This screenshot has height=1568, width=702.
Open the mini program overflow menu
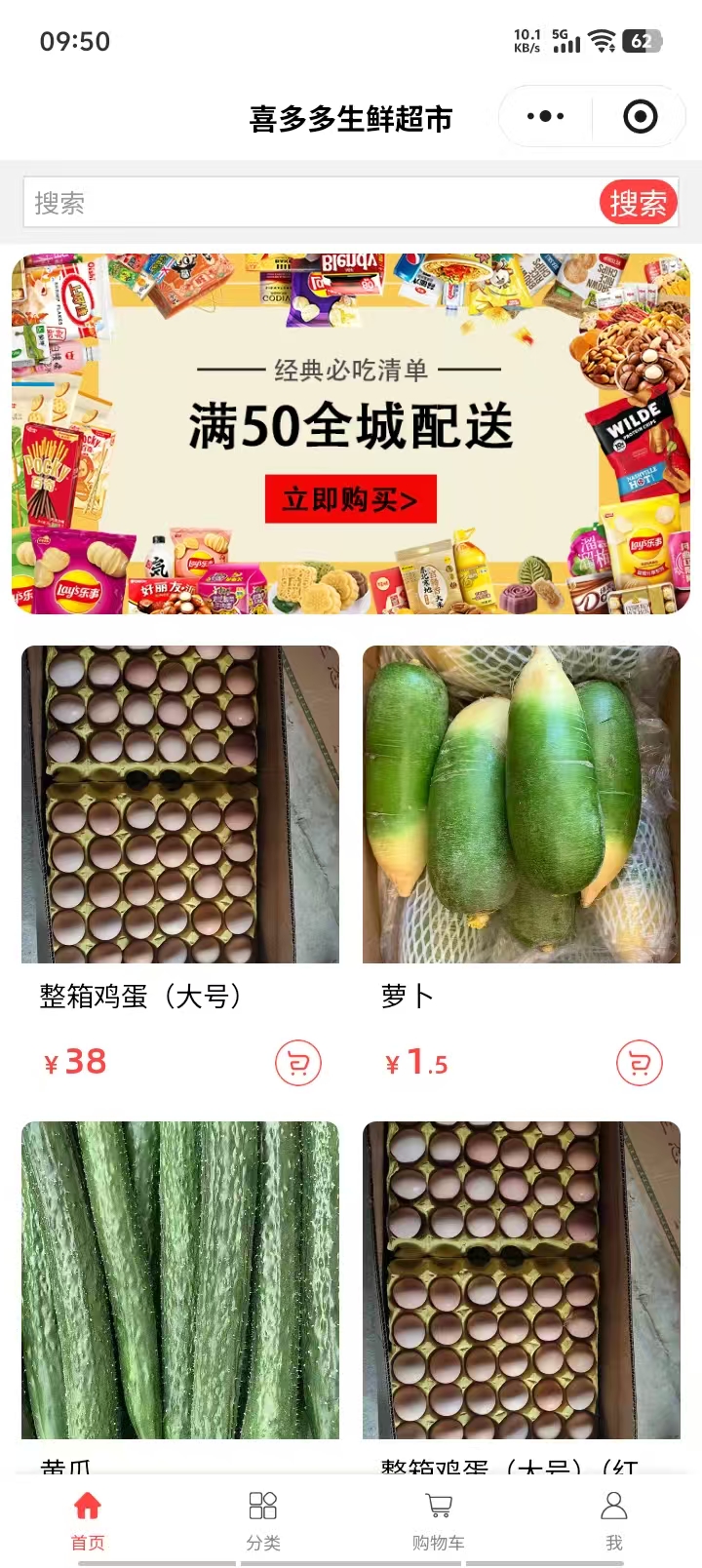pos(545,117)
